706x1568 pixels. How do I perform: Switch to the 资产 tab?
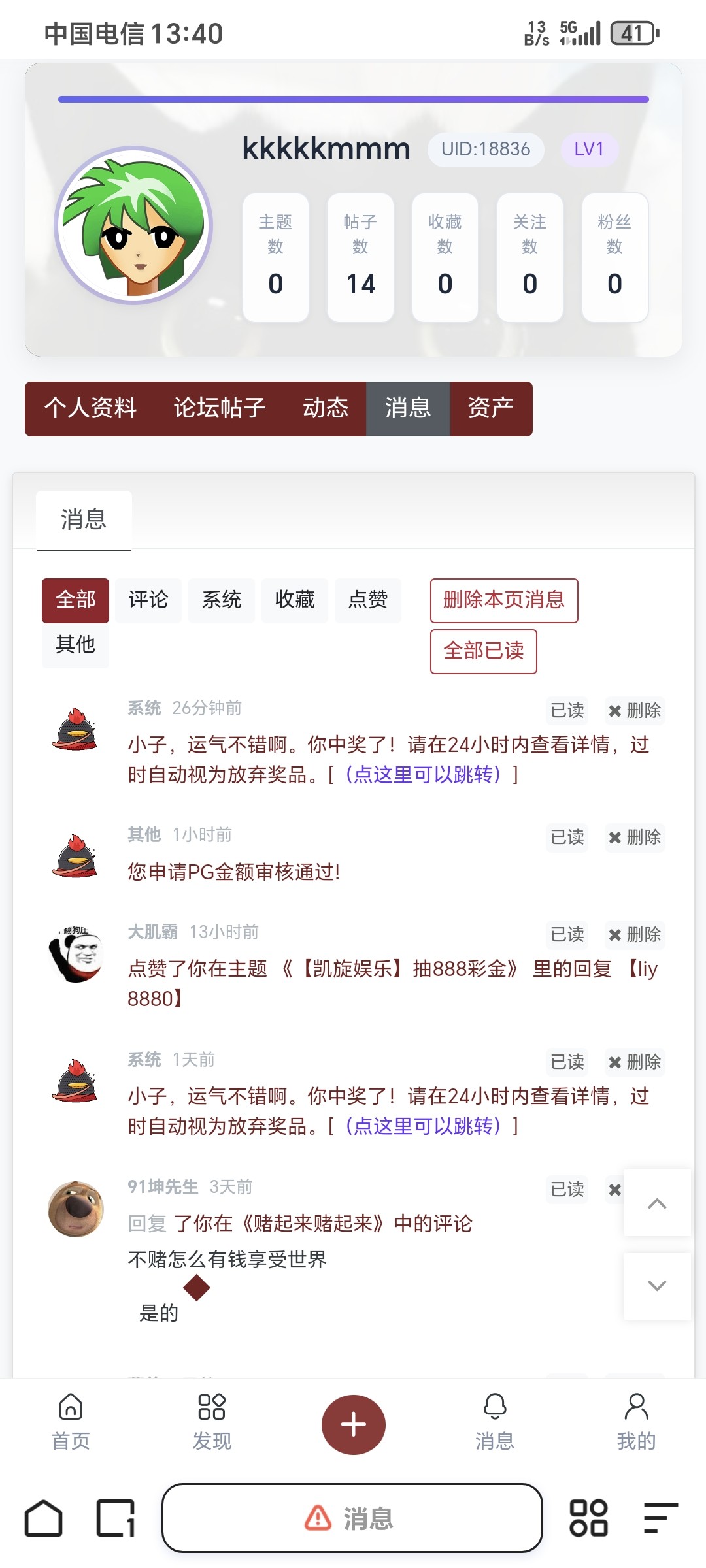pos(490,408)
